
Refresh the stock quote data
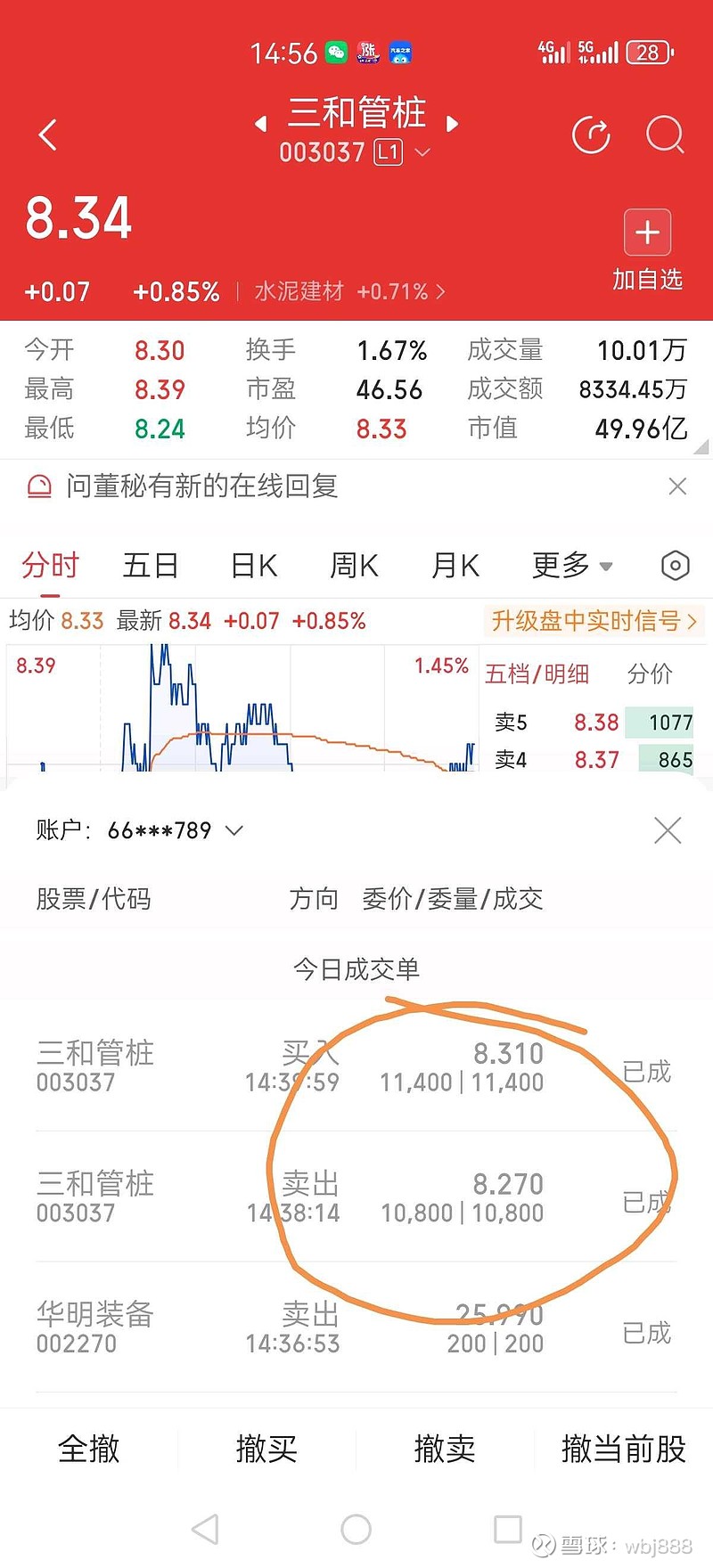(591, 135)
